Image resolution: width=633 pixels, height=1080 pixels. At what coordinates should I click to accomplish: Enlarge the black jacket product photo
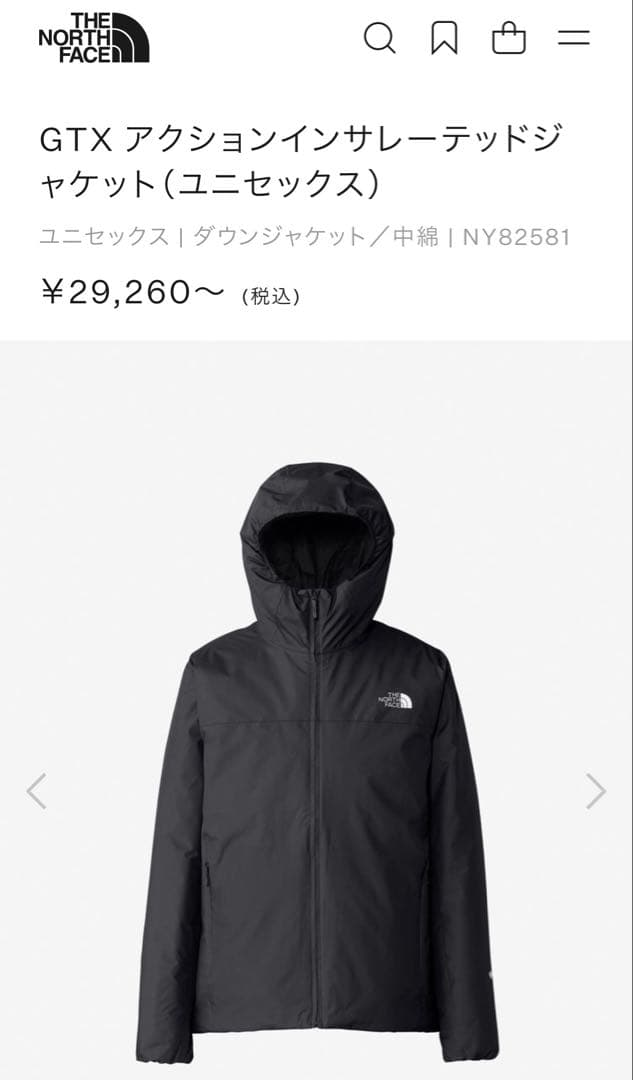(x=316, y=760)
